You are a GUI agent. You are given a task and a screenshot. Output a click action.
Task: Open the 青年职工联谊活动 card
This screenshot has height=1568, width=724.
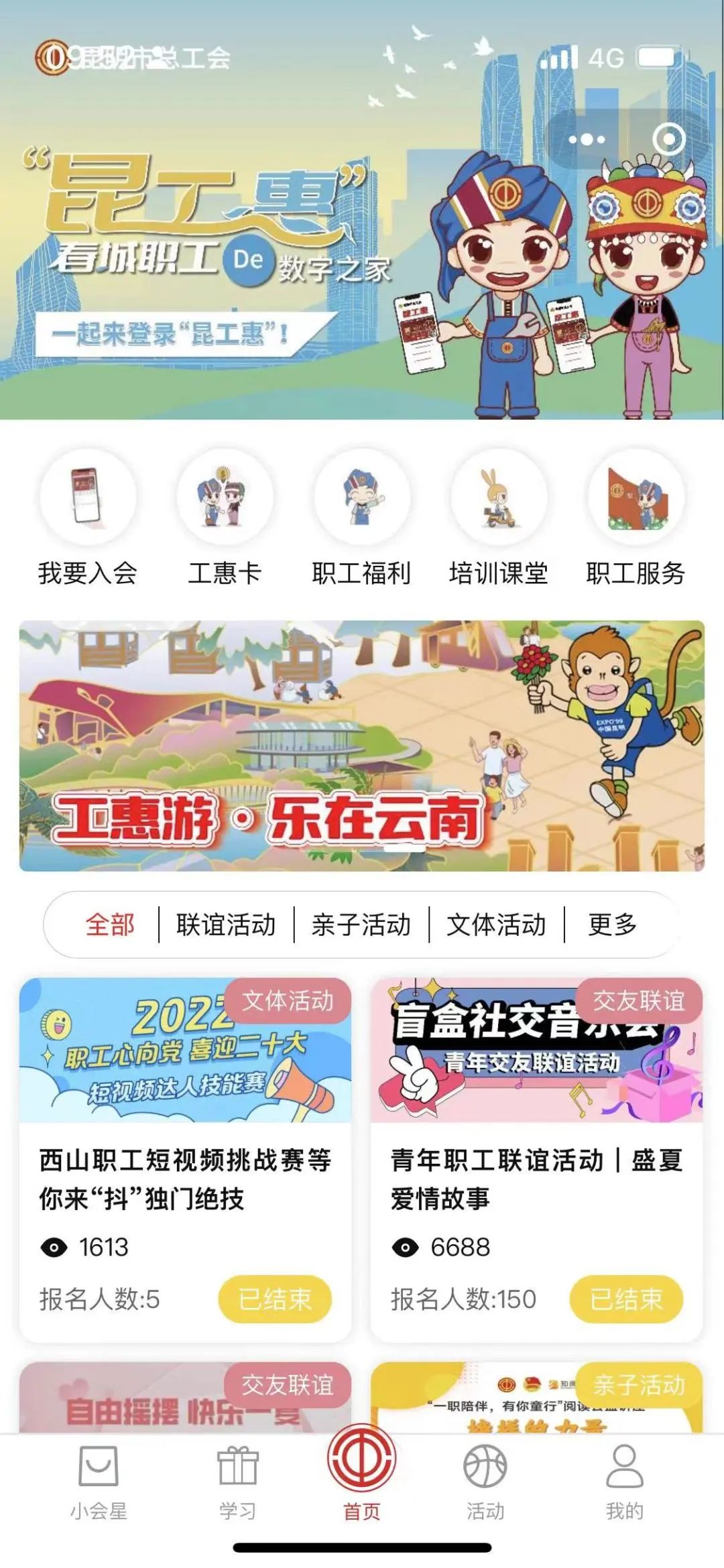pyautogui.click(x=536, y=1160)
